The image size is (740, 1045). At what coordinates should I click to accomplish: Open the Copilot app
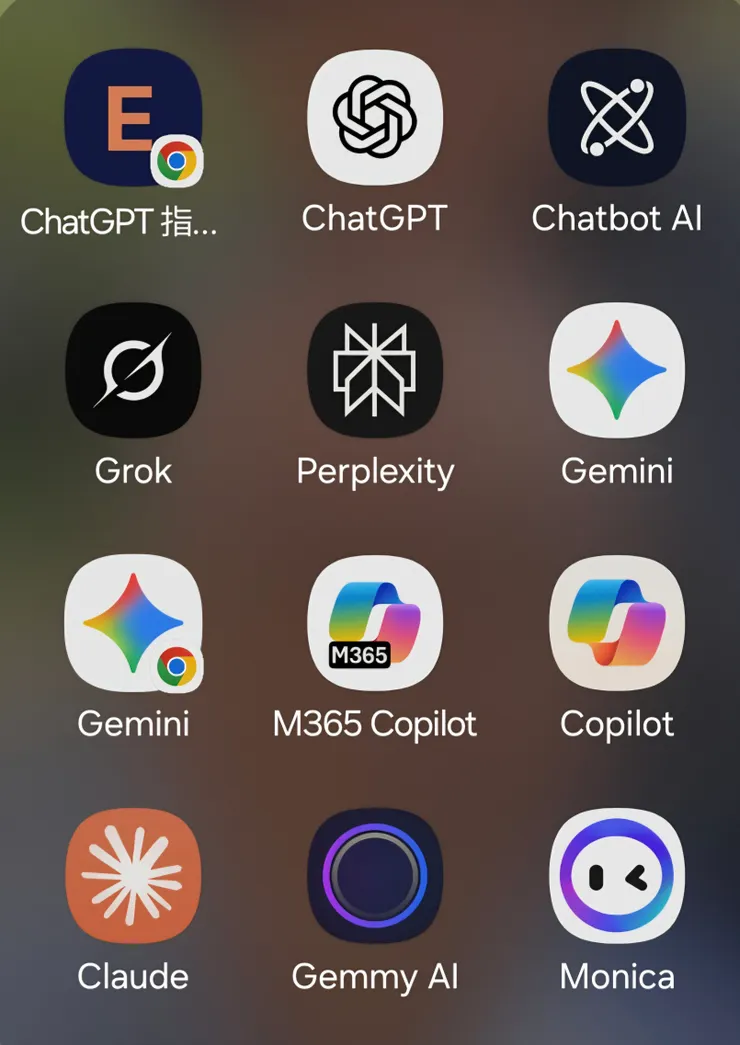point(617,623)
